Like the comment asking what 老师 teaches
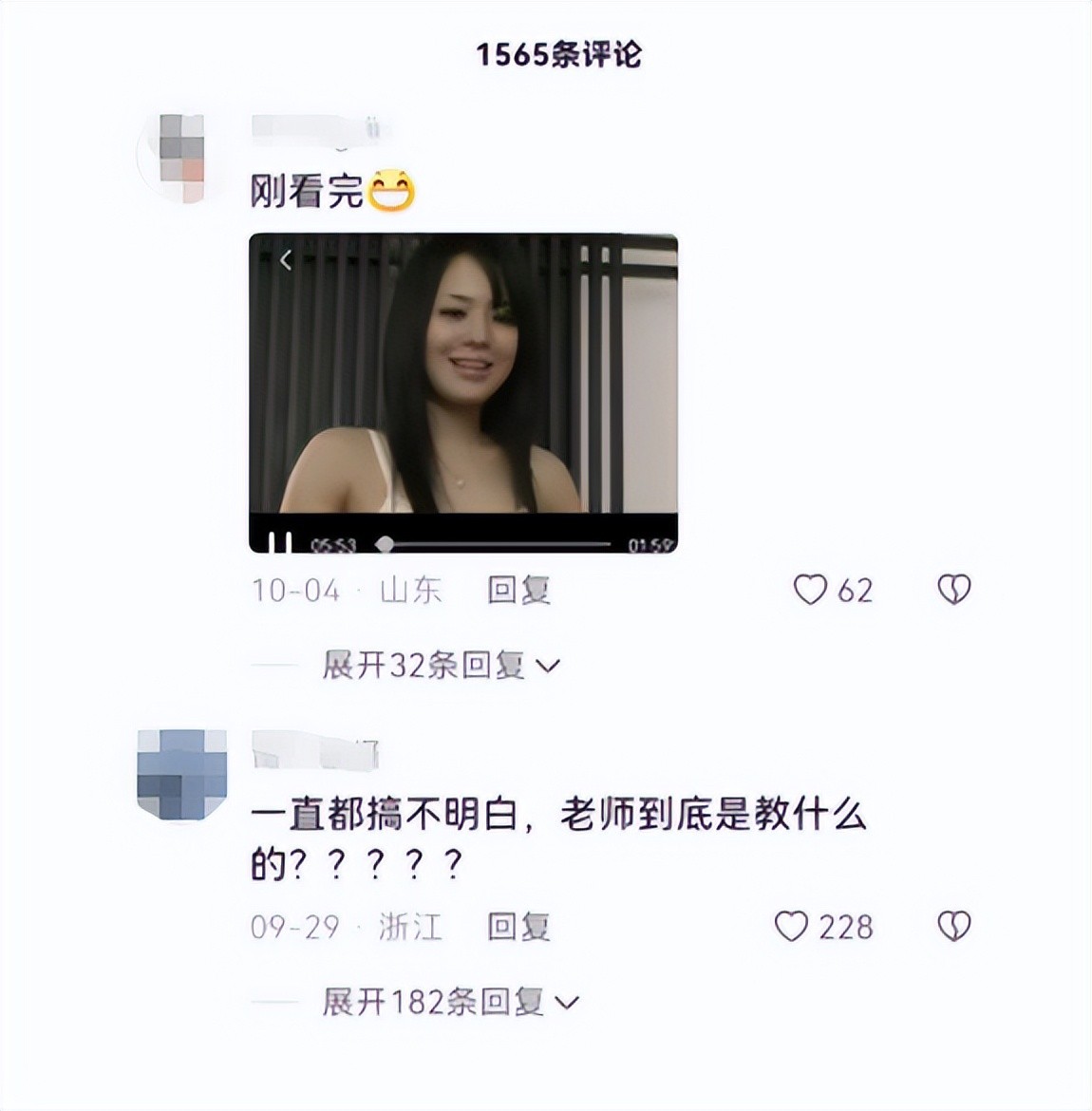 tap(791, 926)
